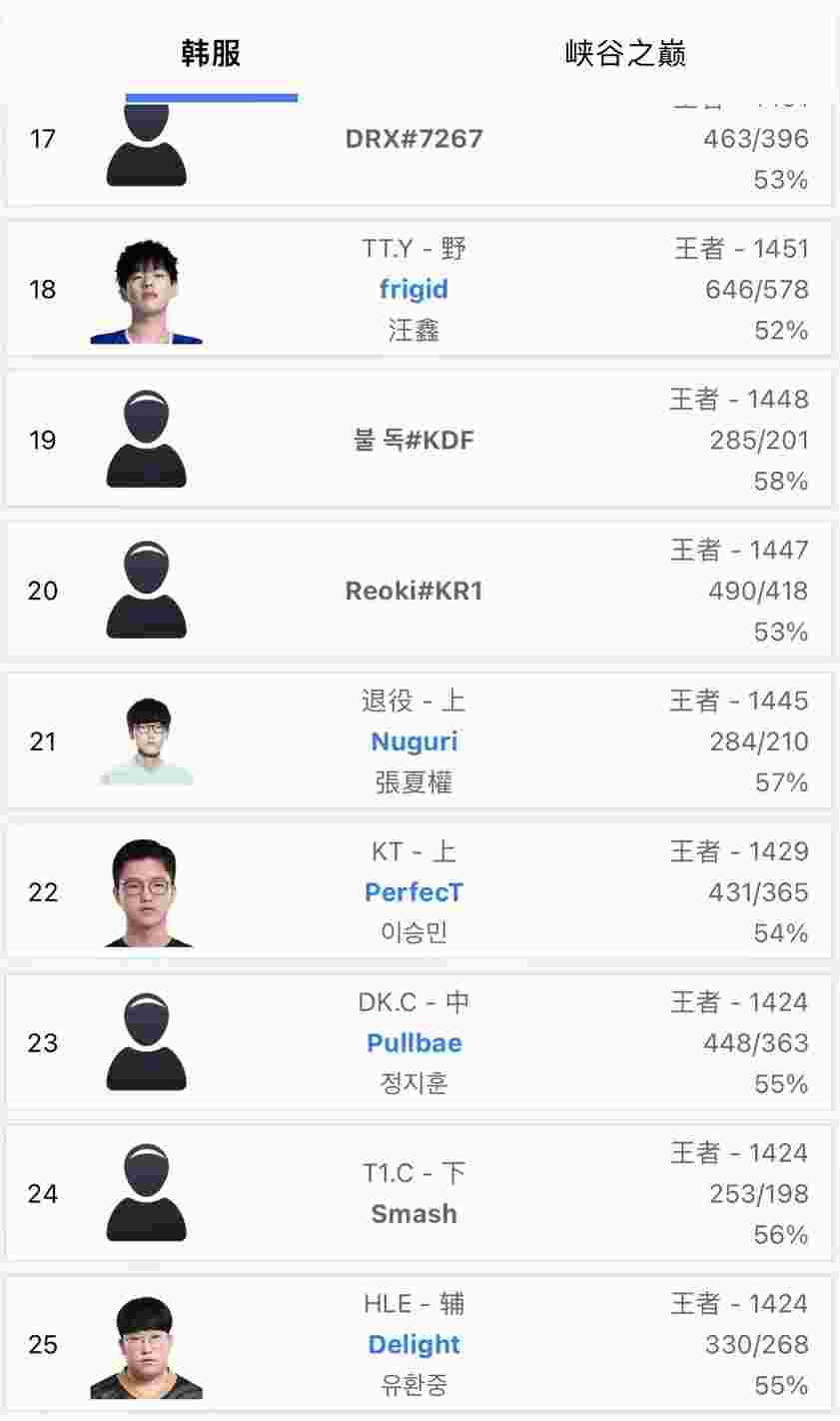Open the frigid player link

pyautogui.click(x=414, y=290)
